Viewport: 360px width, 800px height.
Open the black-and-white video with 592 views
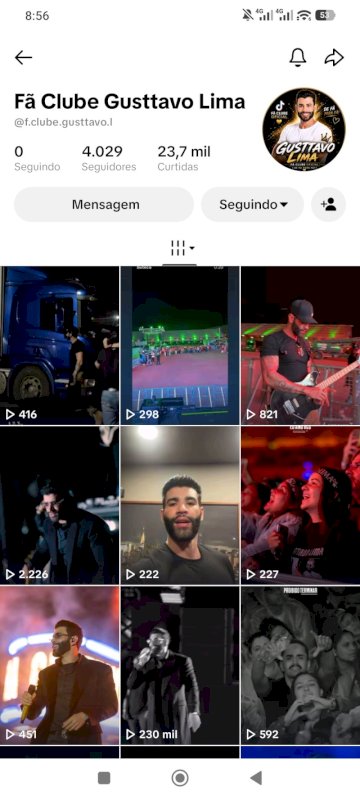point(300,665)
